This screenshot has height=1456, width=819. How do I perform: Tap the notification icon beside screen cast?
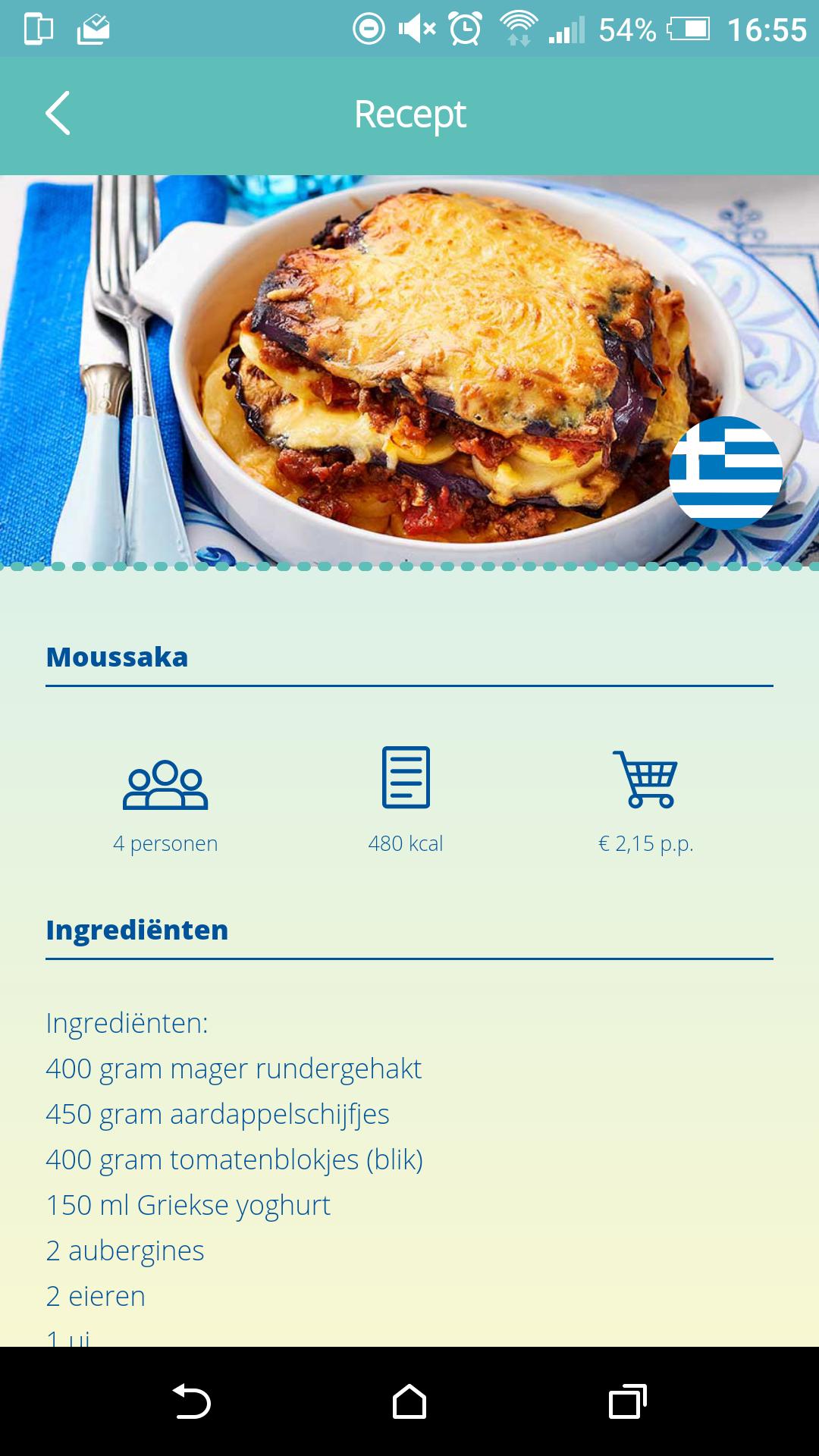pos(91,29)
